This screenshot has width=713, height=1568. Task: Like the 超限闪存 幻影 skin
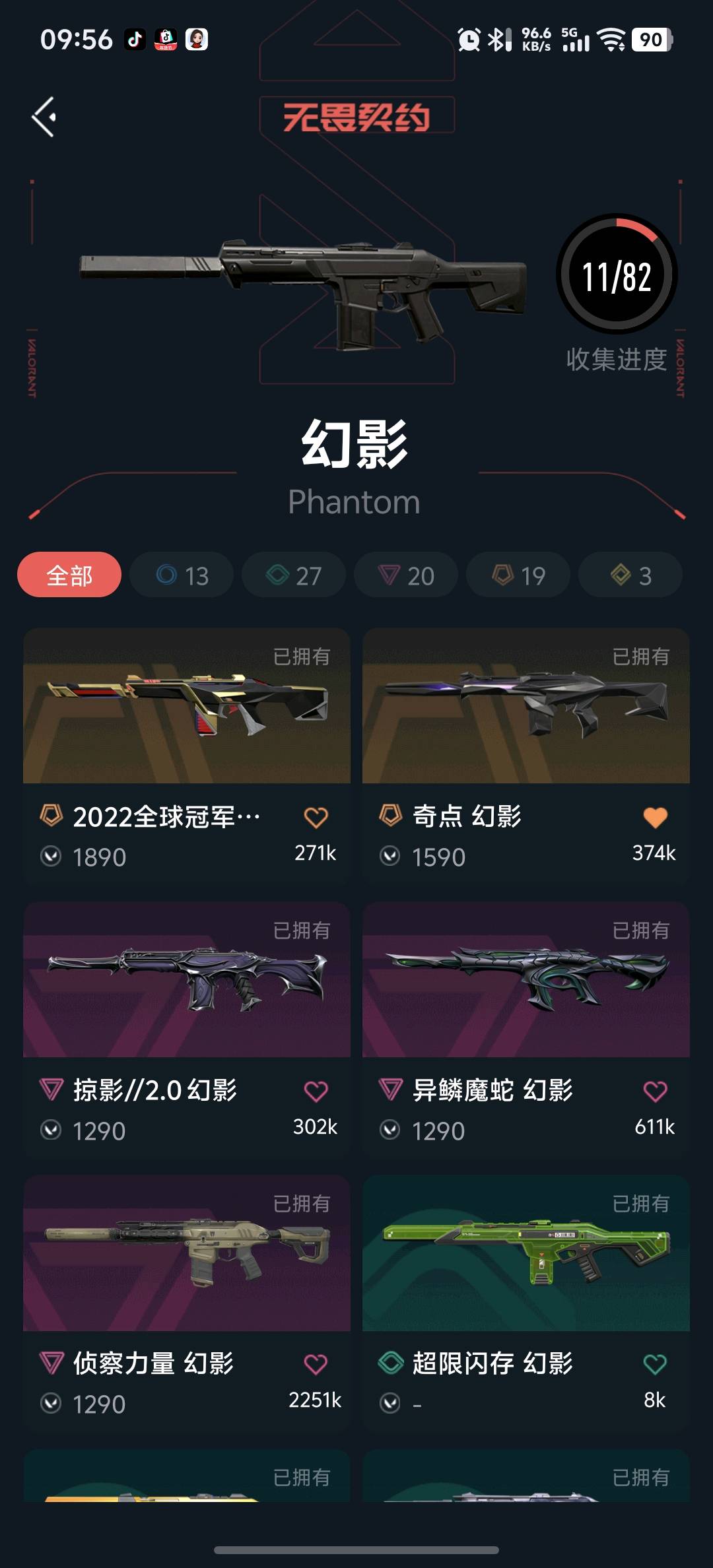coord(655,1364)
